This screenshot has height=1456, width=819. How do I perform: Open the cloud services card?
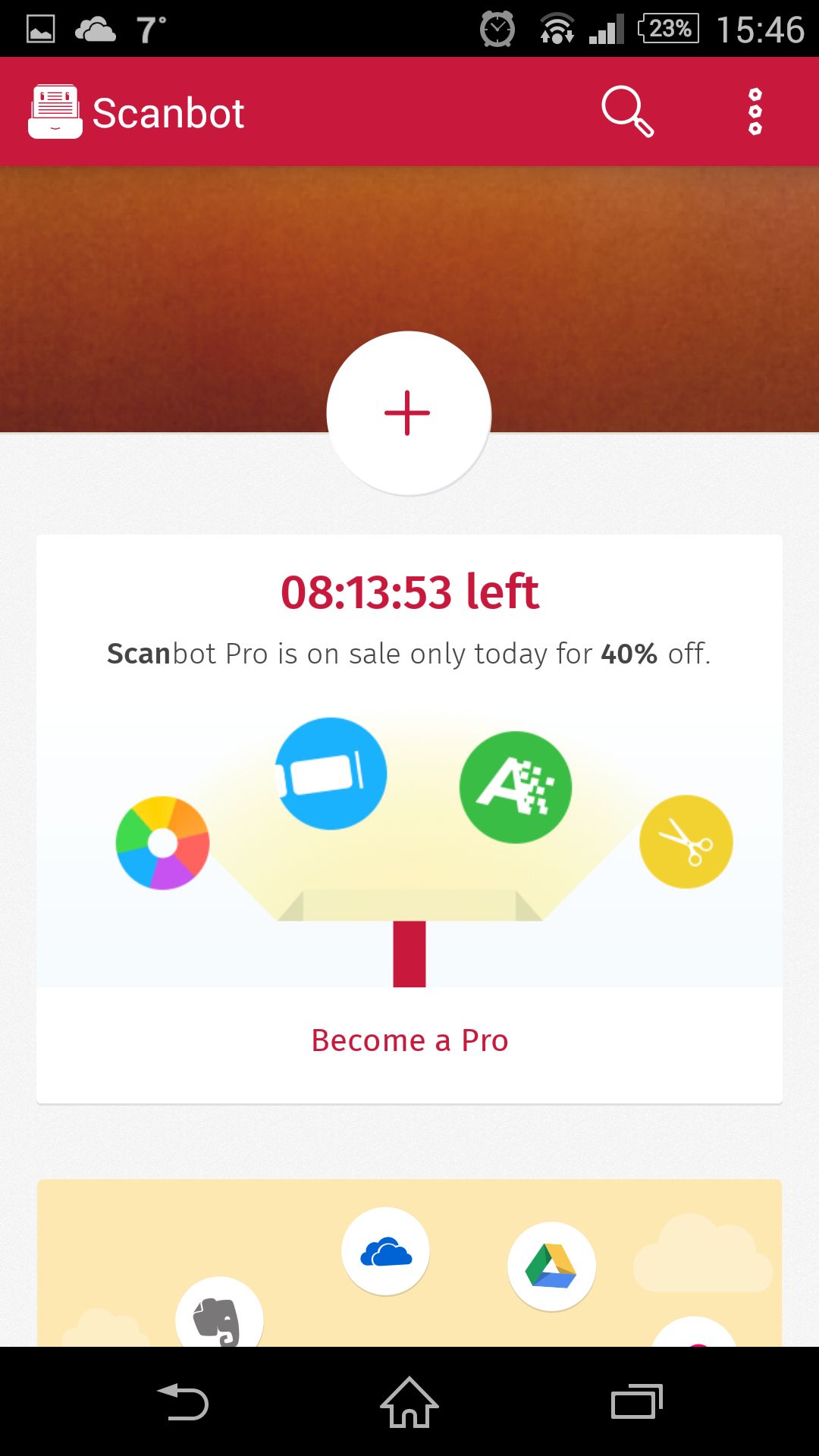(x=409, y=1263)
